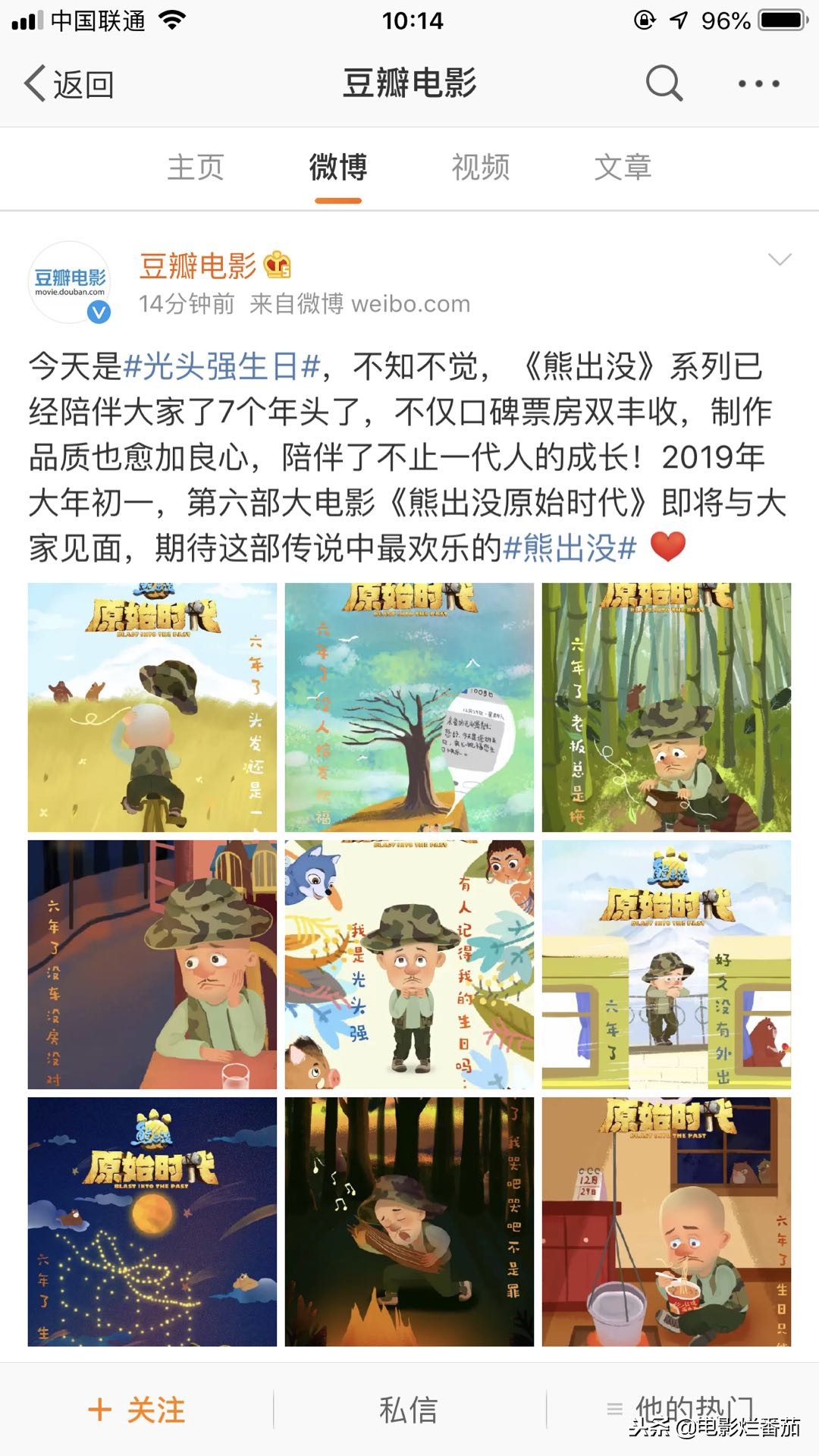Open the #熊出没# hashtag link
Viewport: 819px width, 1456px height.
pyautogui.click(x=570, y=548)
